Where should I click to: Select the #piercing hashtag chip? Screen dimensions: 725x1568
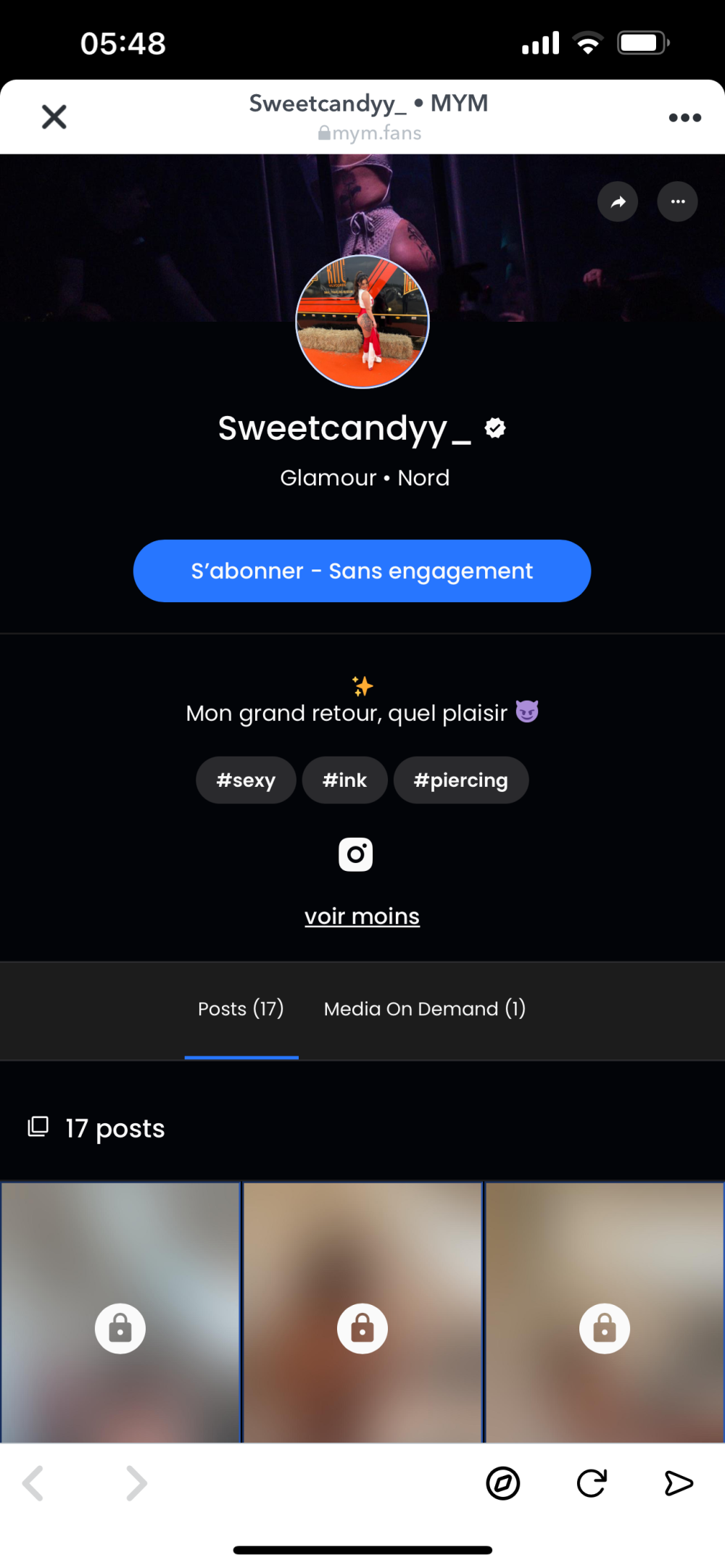coord(460,780)
